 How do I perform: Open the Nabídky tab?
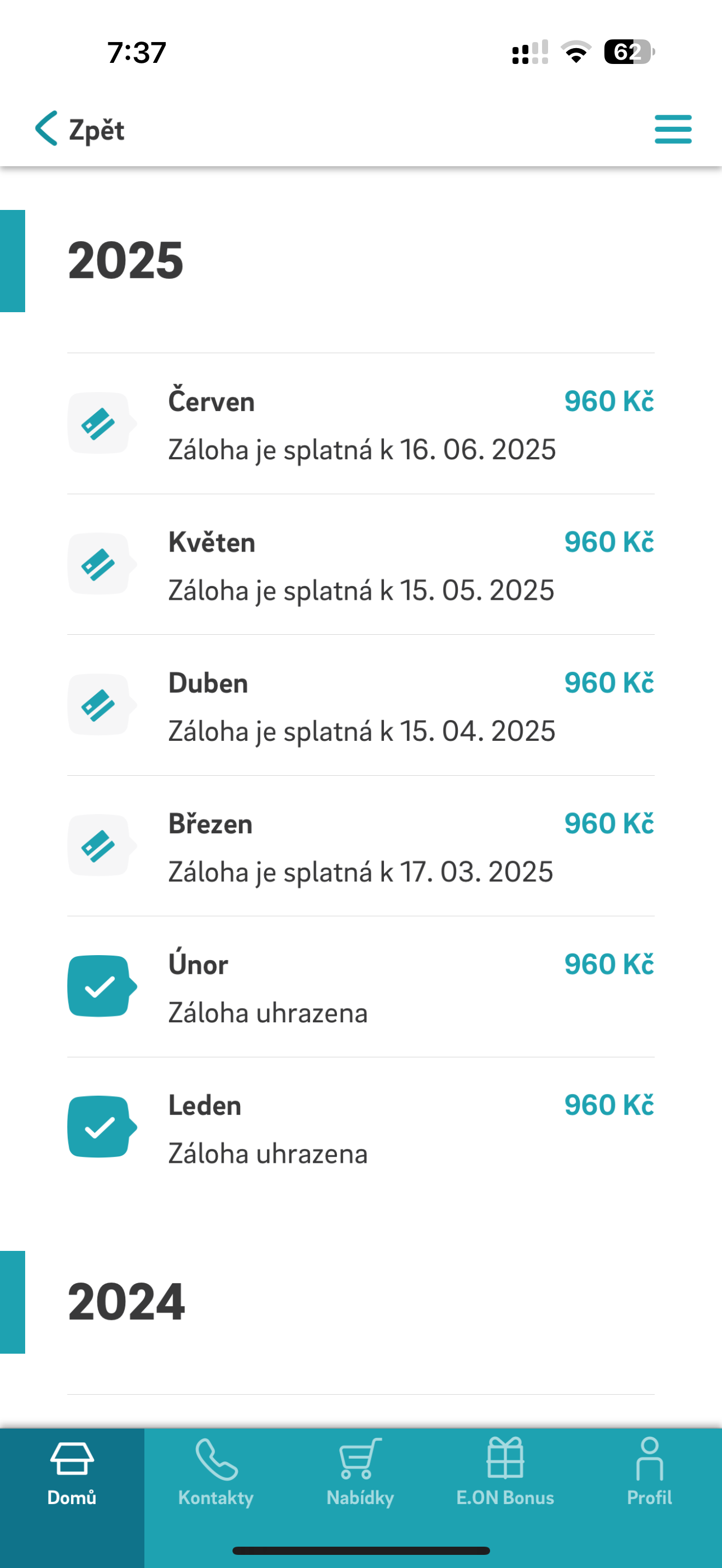tap(360, 1472)
